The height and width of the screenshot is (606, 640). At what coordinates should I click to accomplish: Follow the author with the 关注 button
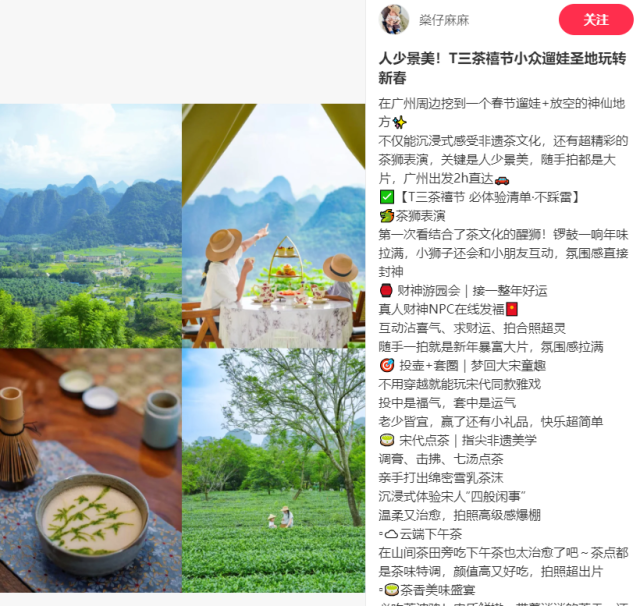point(596,20)
